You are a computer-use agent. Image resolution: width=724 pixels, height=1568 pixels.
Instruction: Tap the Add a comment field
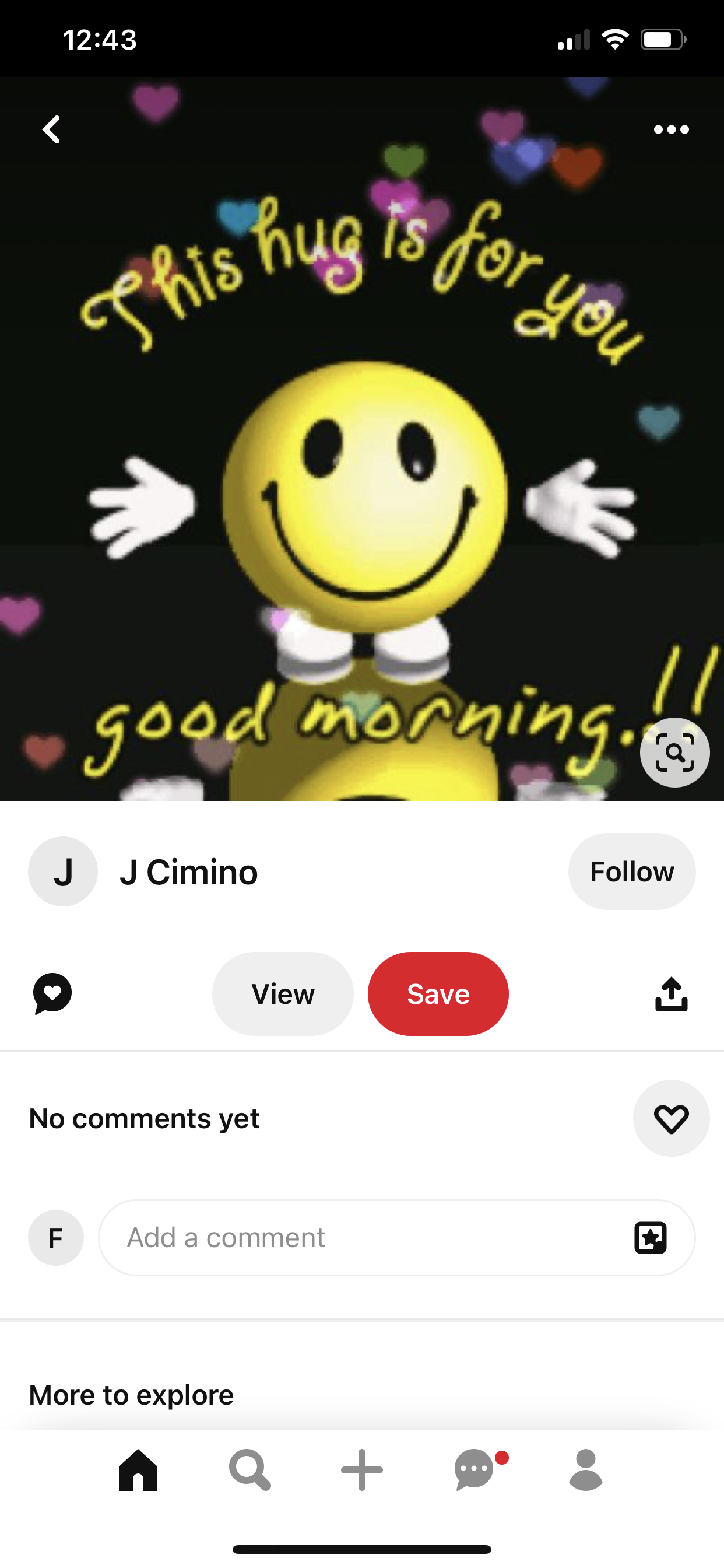365,1237
